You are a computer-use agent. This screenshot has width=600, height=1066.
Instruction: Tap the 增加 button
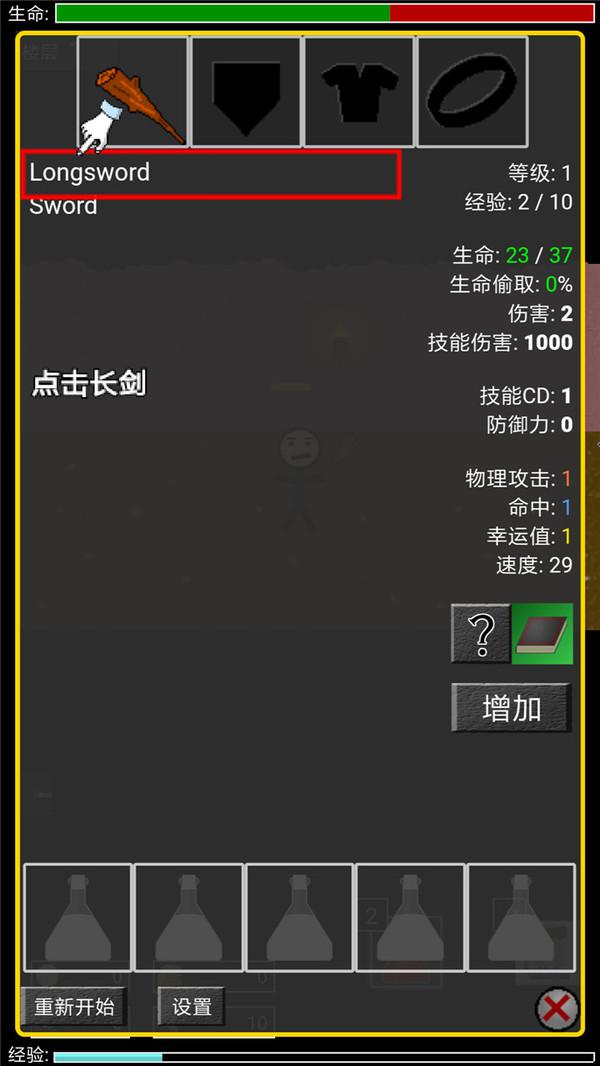(511, 709)
